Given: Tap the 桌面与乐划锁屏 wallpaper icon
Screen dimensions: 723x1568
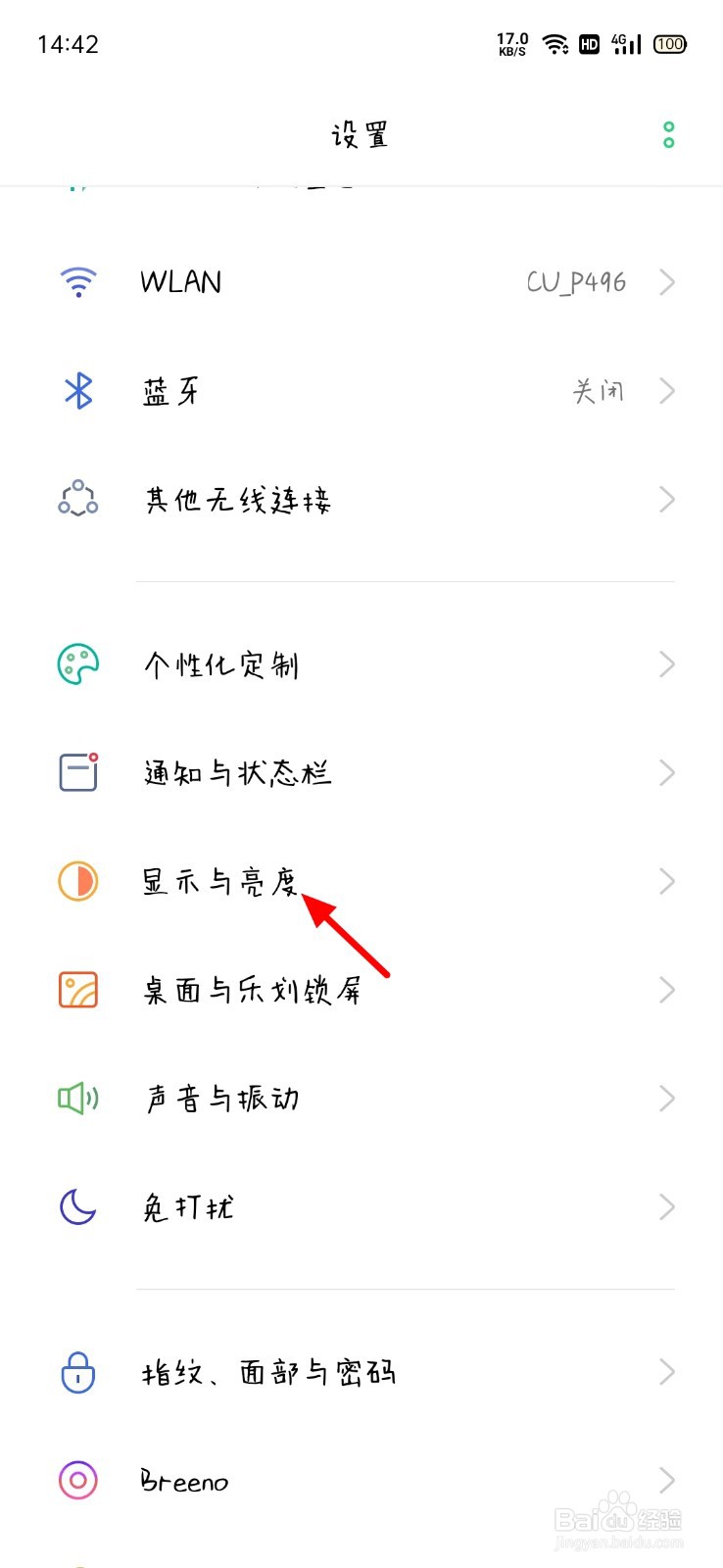Looking at the screenshot, I should click(x=76, y=990).
